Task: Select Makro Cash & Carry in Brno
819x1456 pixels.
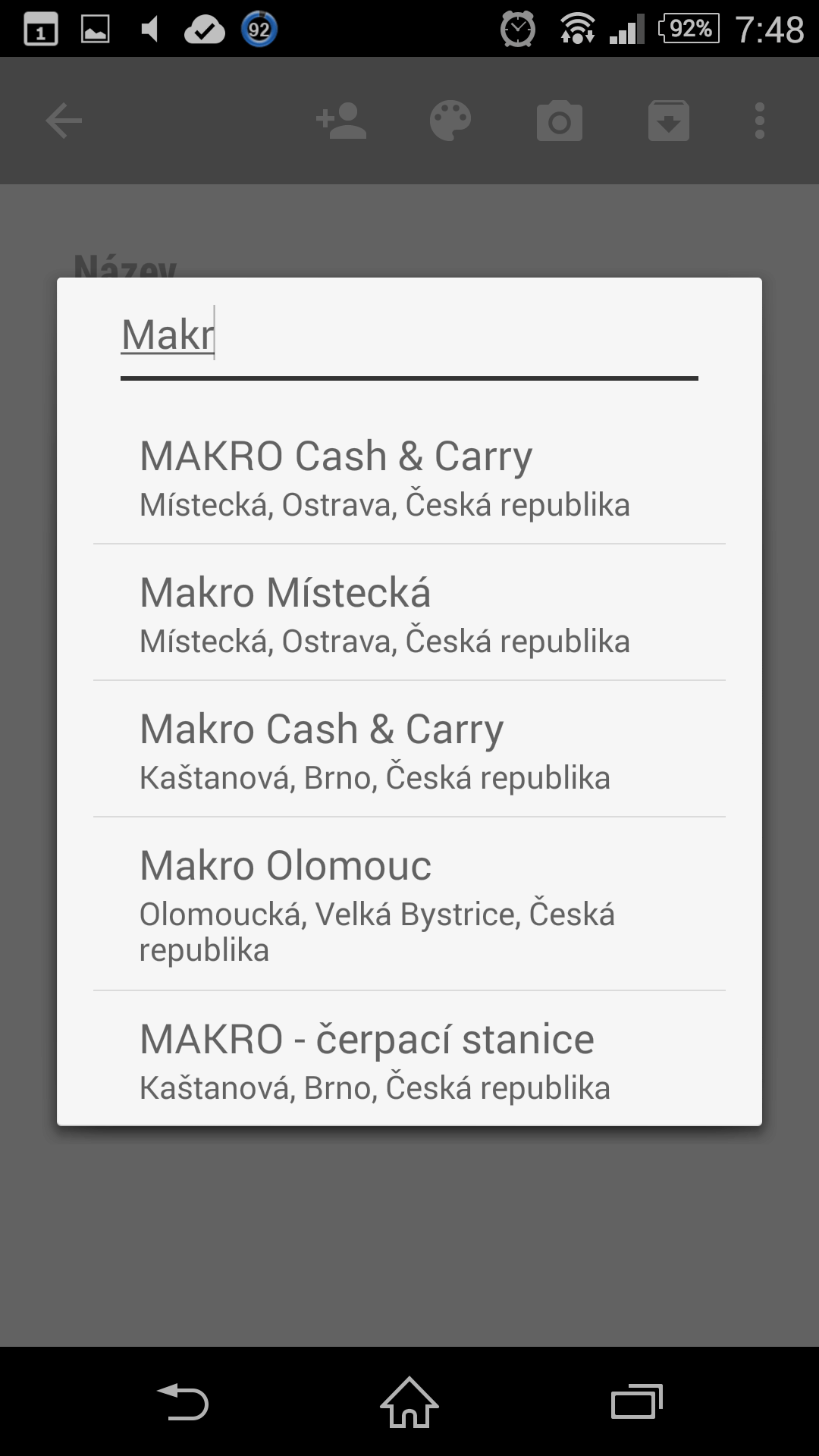Action: pyautogui.click(x=409, y=749)
